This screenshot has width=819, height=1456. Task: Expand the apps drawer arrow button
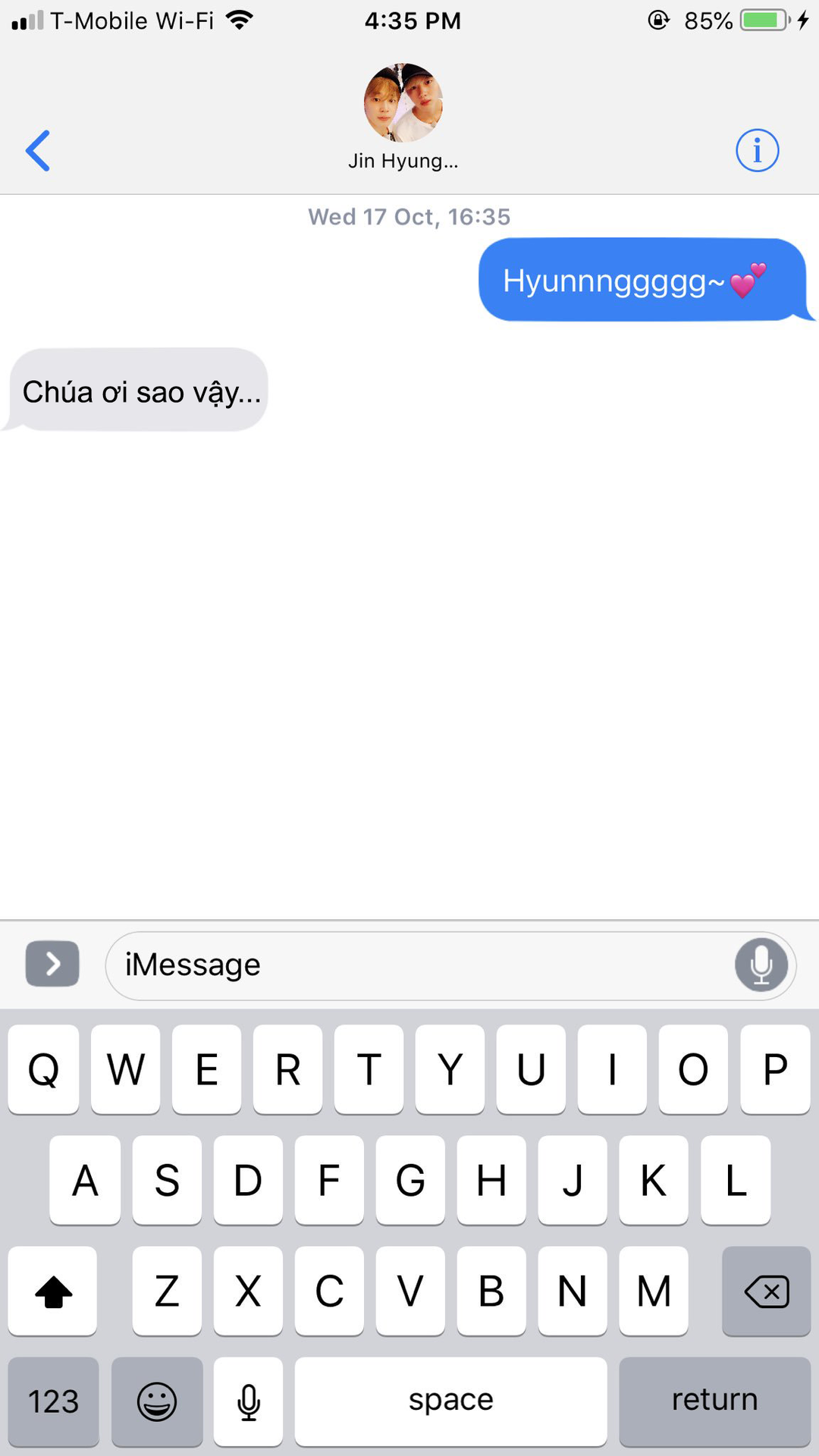pyautogui.click(x=52, y=964)
